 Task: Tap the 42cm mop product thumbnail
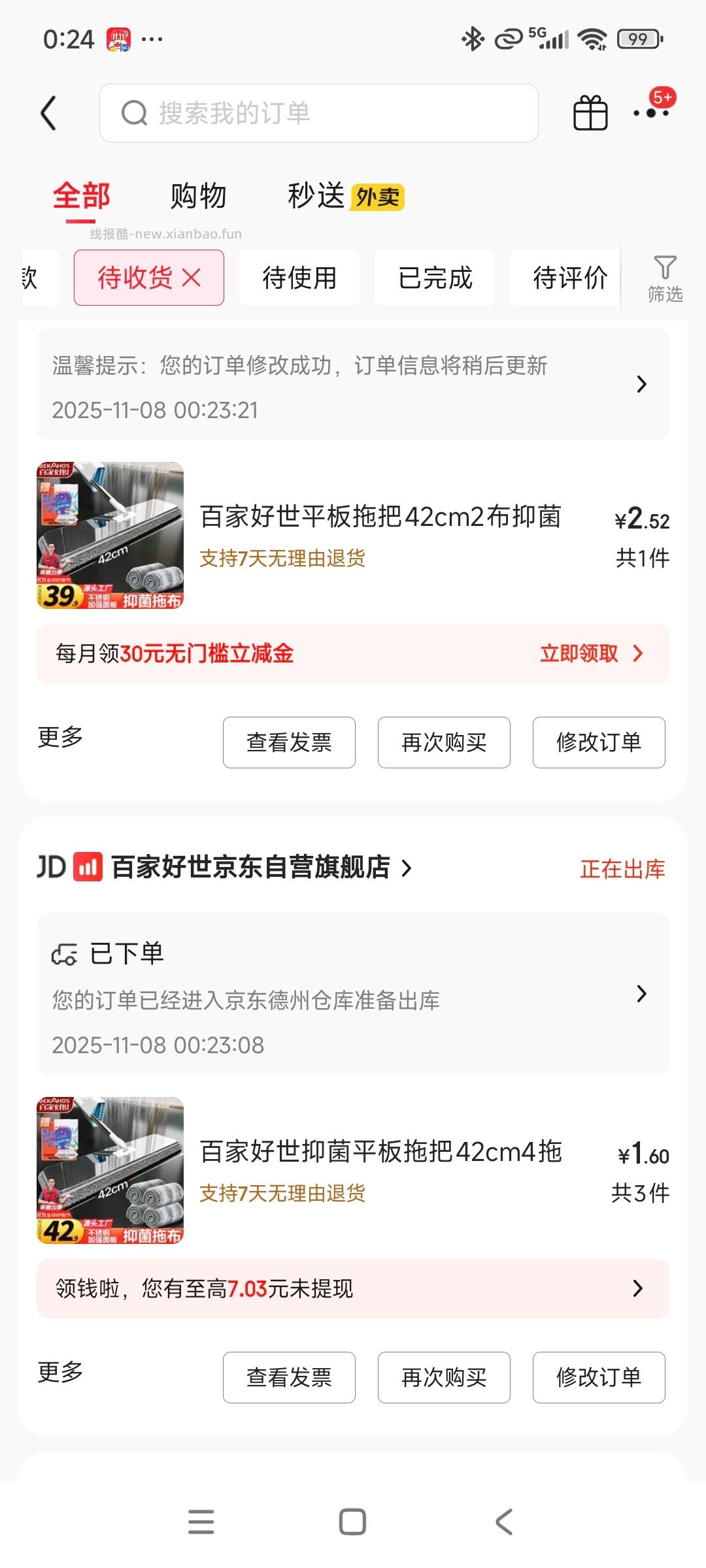[111, 536]
